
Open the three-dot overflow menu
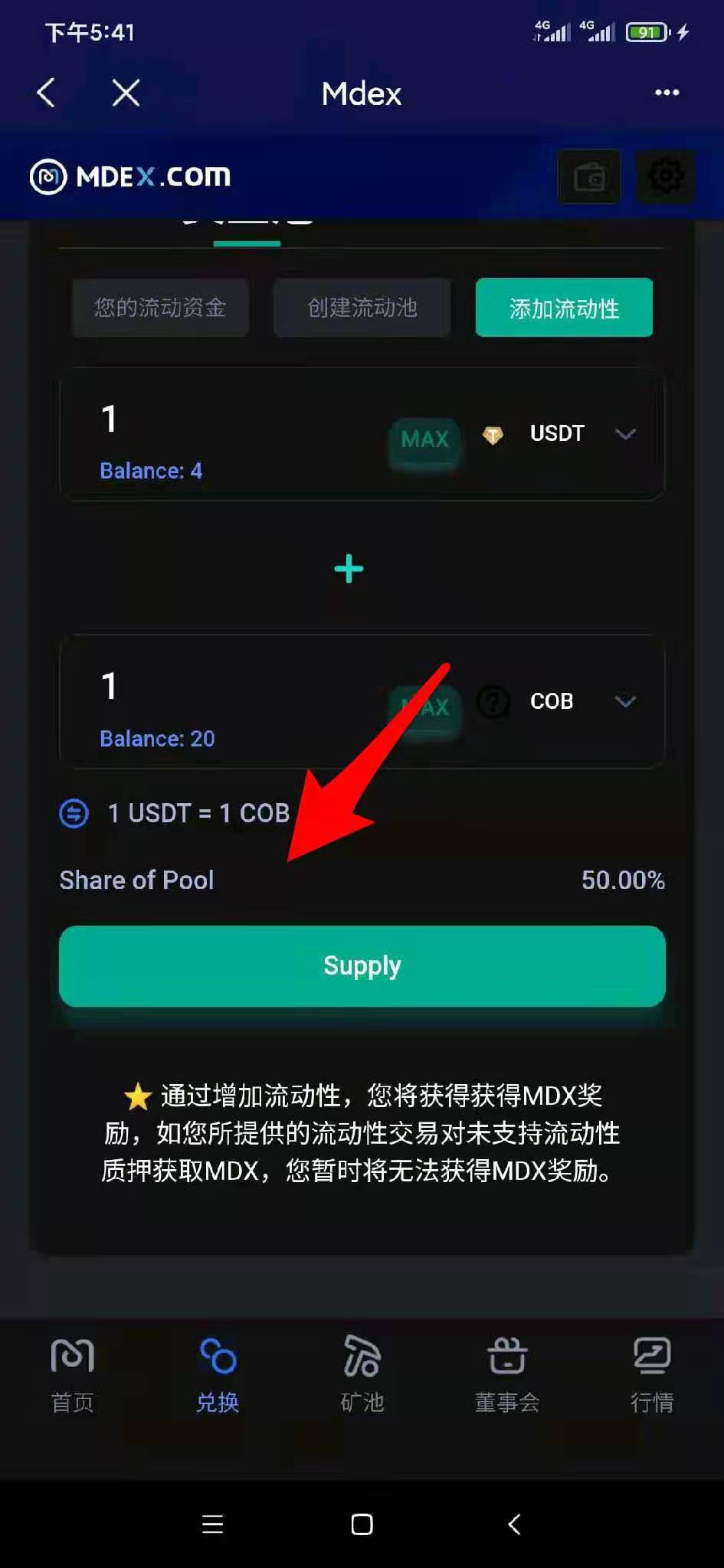[667, 93]
